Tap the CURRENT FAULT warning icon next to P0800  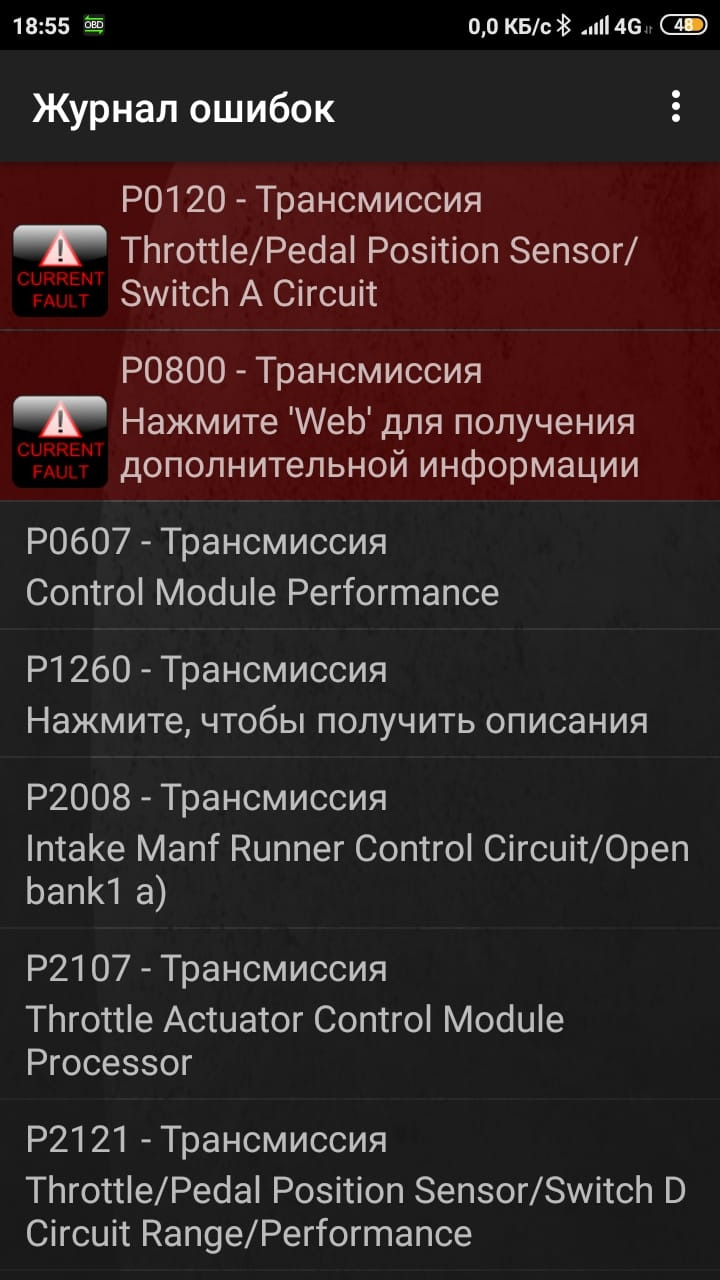pyautogui.click(x=59, y=443)
